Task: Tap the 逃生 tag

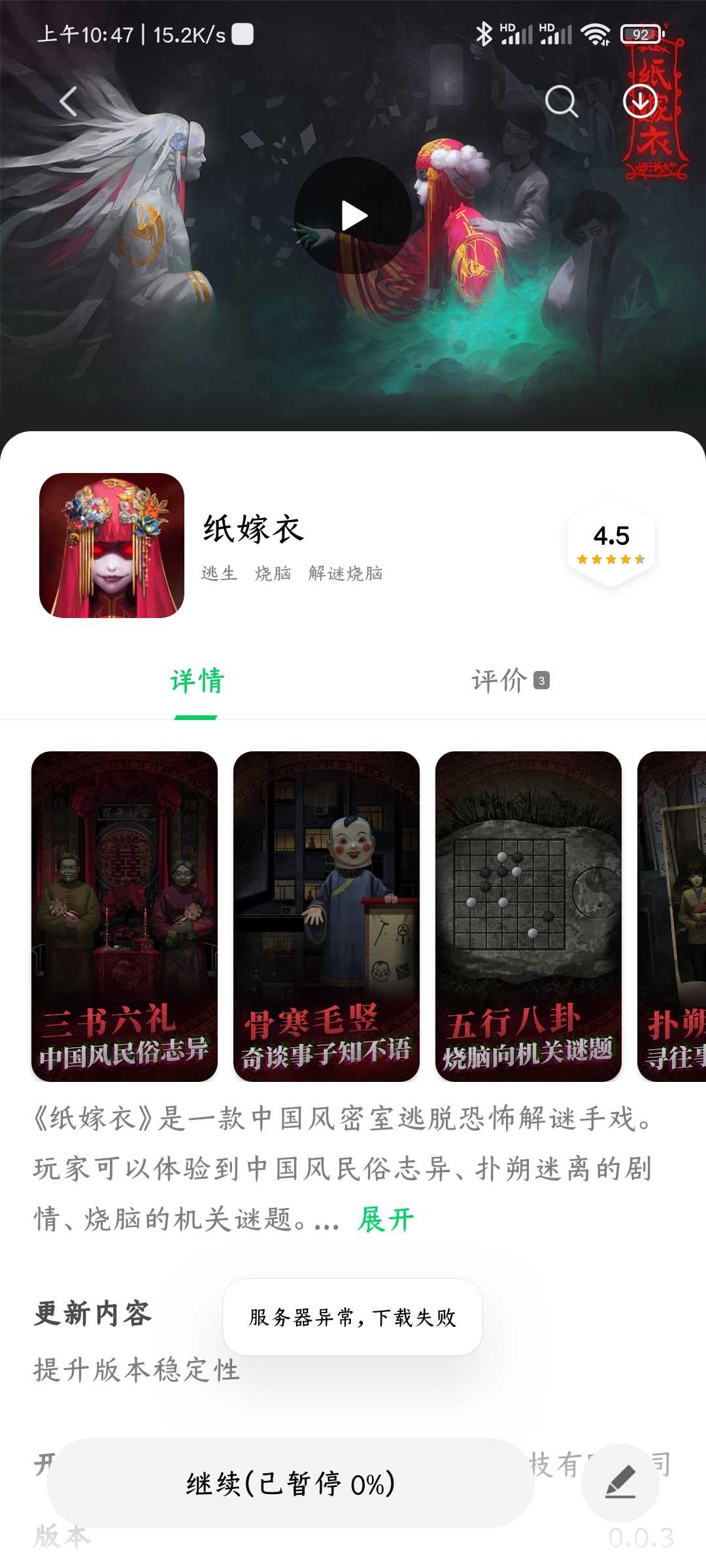Action: (219, 574)
